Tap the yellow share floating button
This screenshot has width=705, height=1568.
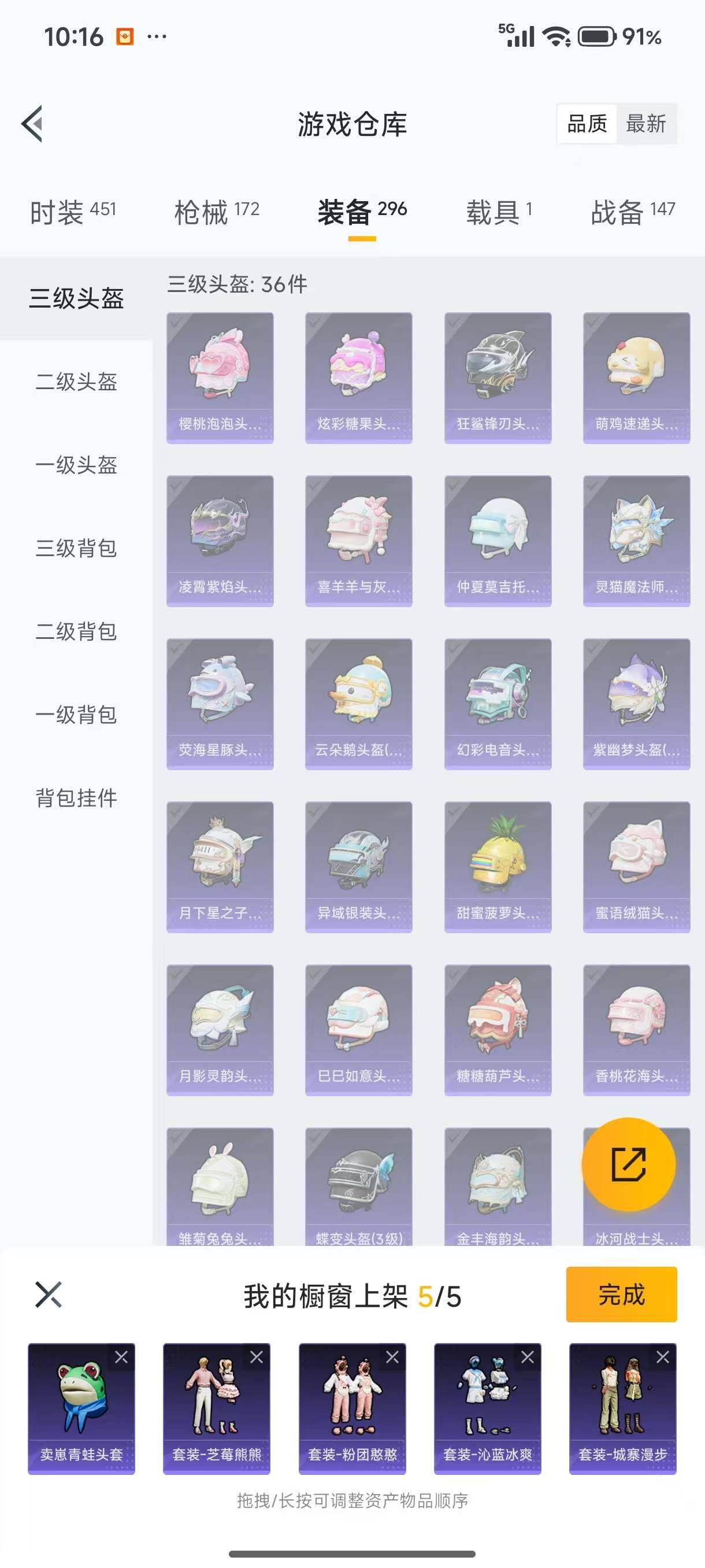(x=628, y=1164)
